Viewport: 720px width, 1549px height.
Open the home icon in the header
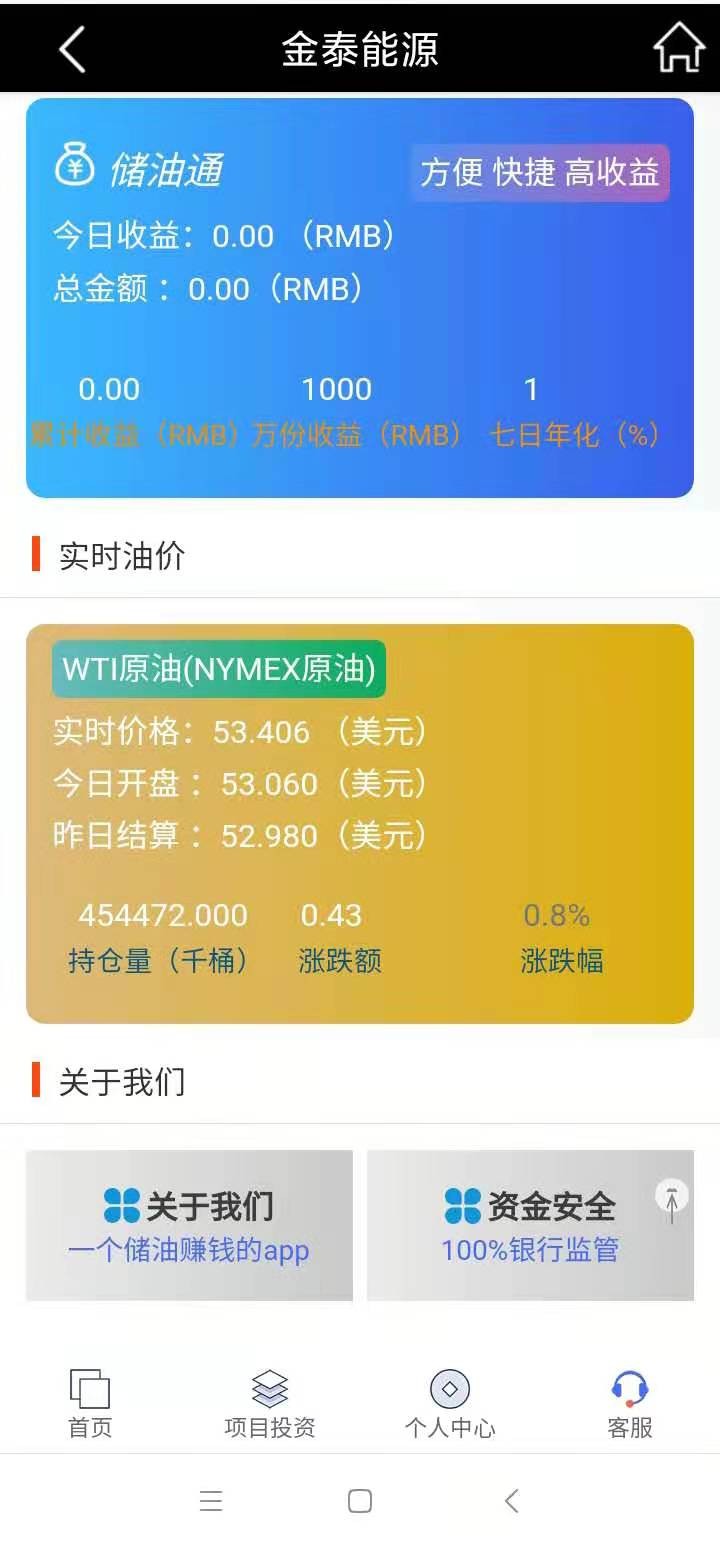click(x=679, y=48)
